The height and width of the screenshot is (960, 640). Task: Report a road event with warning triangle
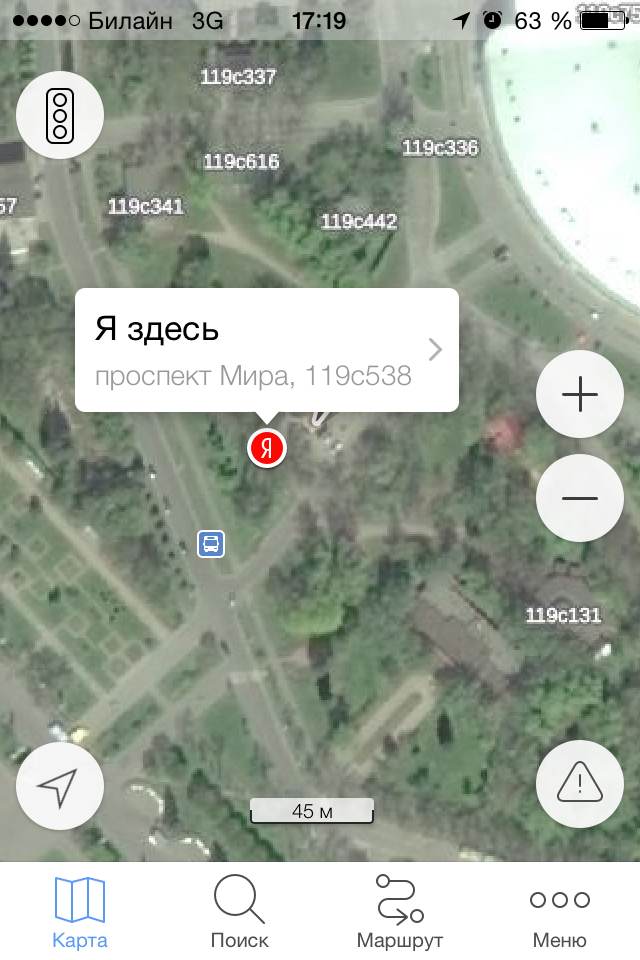580,783
